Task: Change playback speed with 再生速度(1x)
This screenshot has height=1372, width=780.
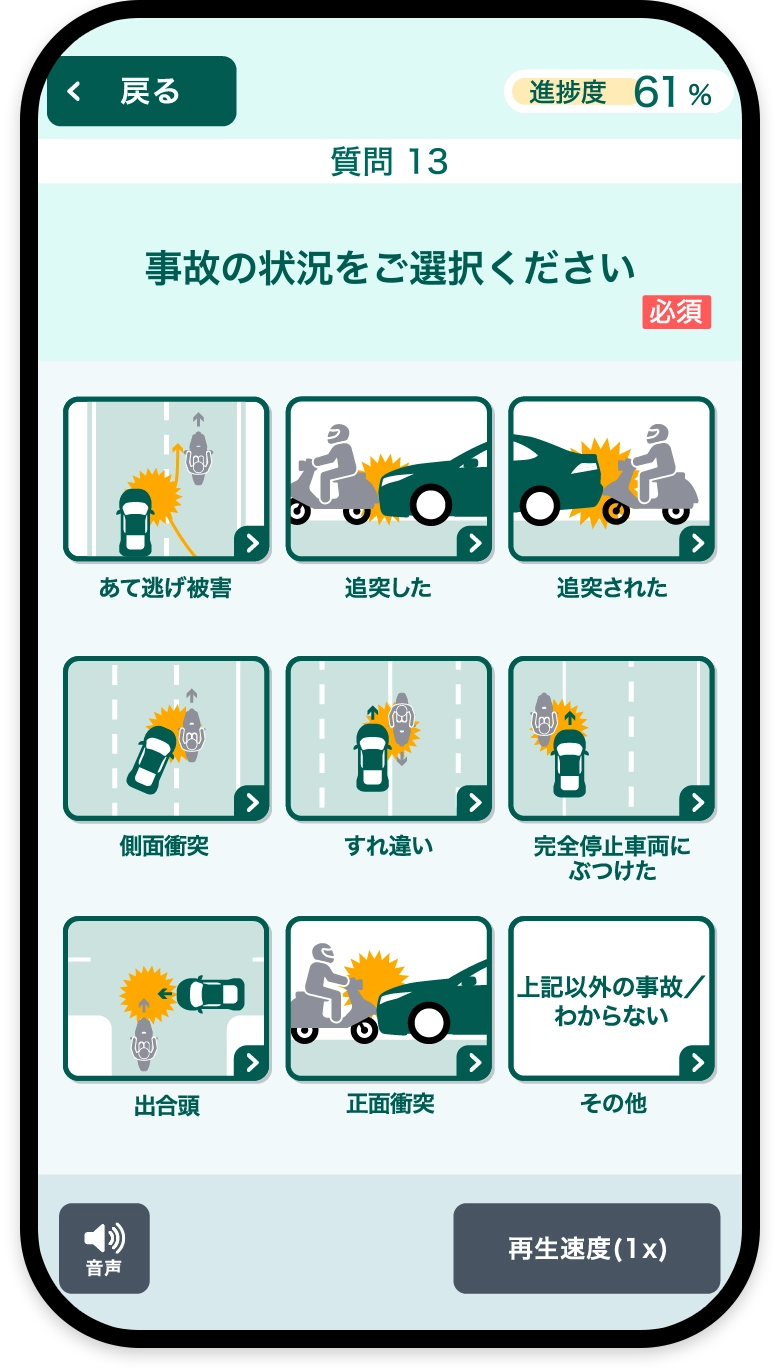Action: pyautogui.click(x=586, y=1248)
